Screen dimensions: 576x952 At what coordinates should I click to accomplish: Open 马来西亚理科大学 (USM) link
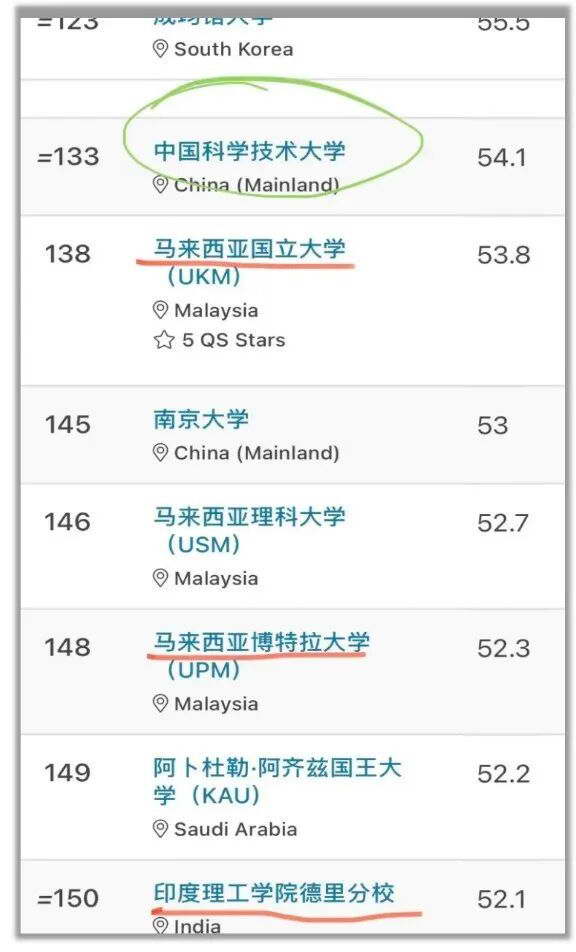[249, 531]
